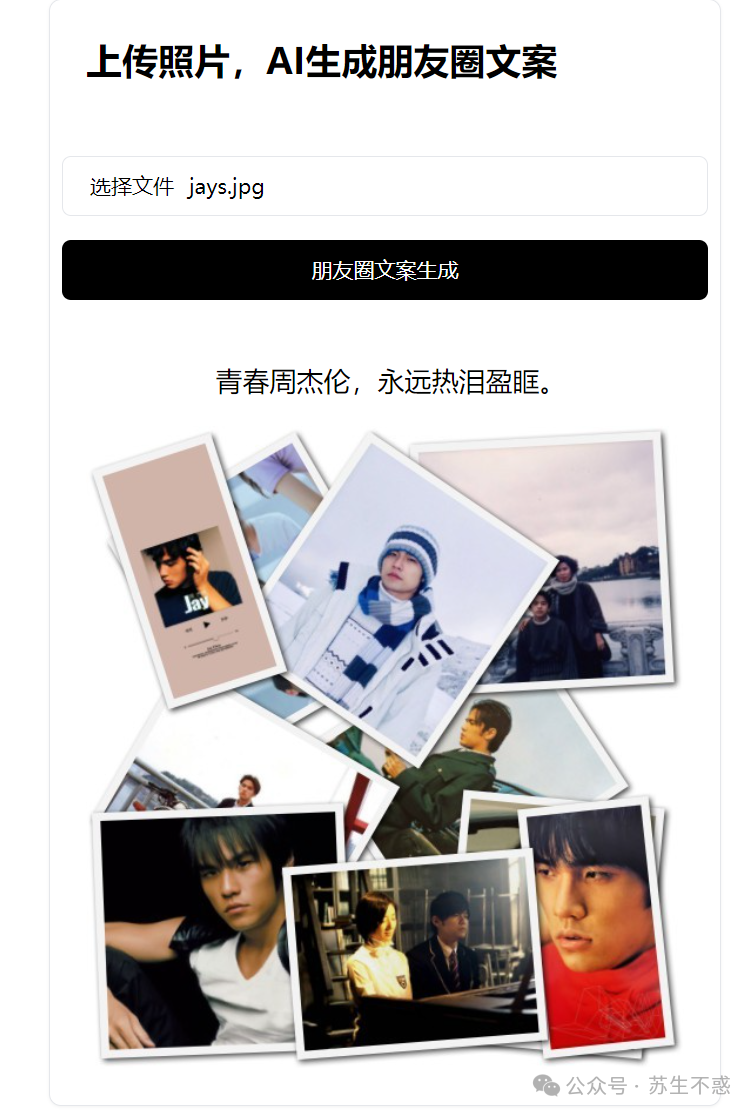
Task: Tap the 朋友圈文案生成 button
Action: coord(385,270)
